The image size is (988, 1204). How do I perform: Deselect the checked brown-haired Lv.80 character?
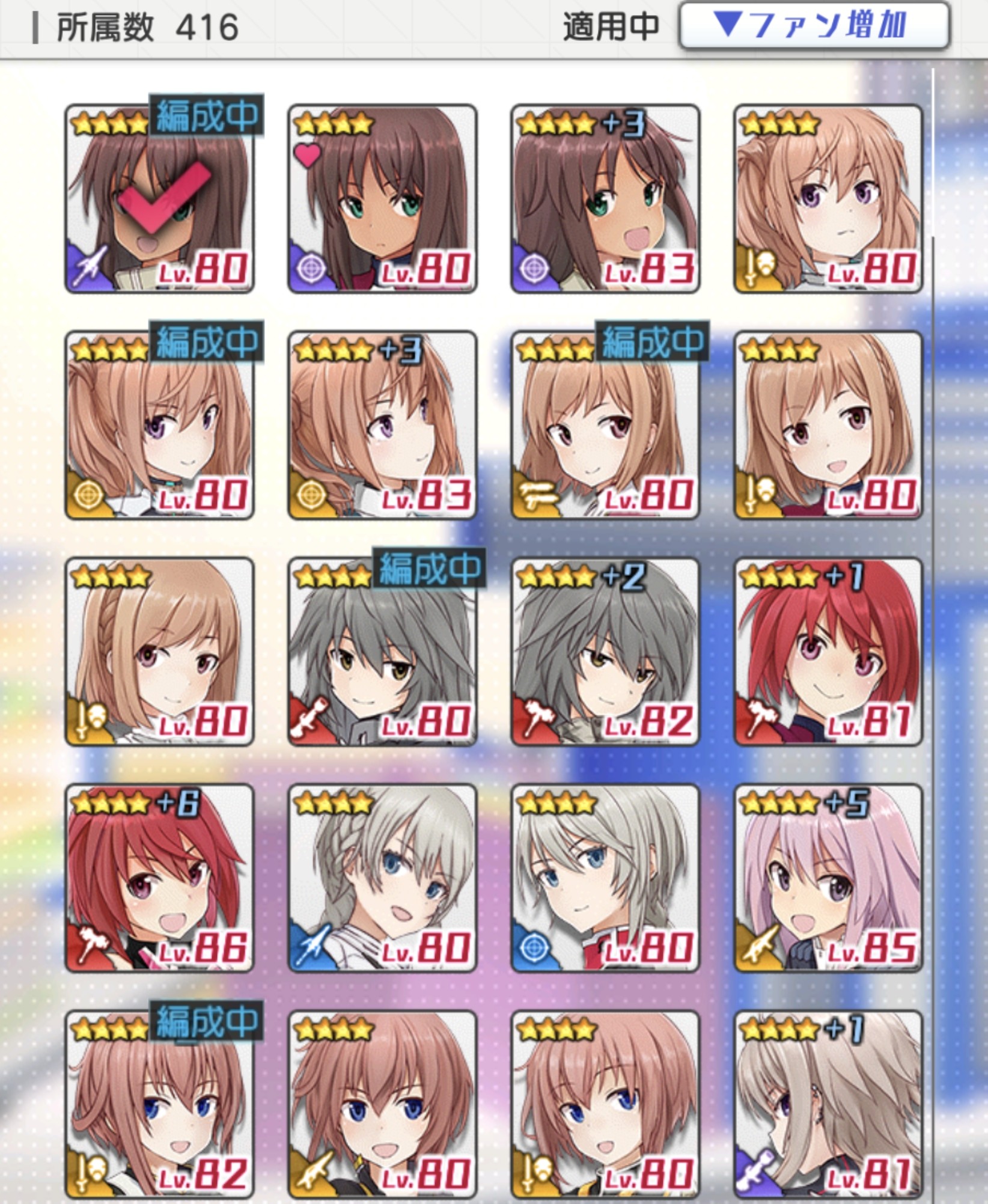click(159, 199)
